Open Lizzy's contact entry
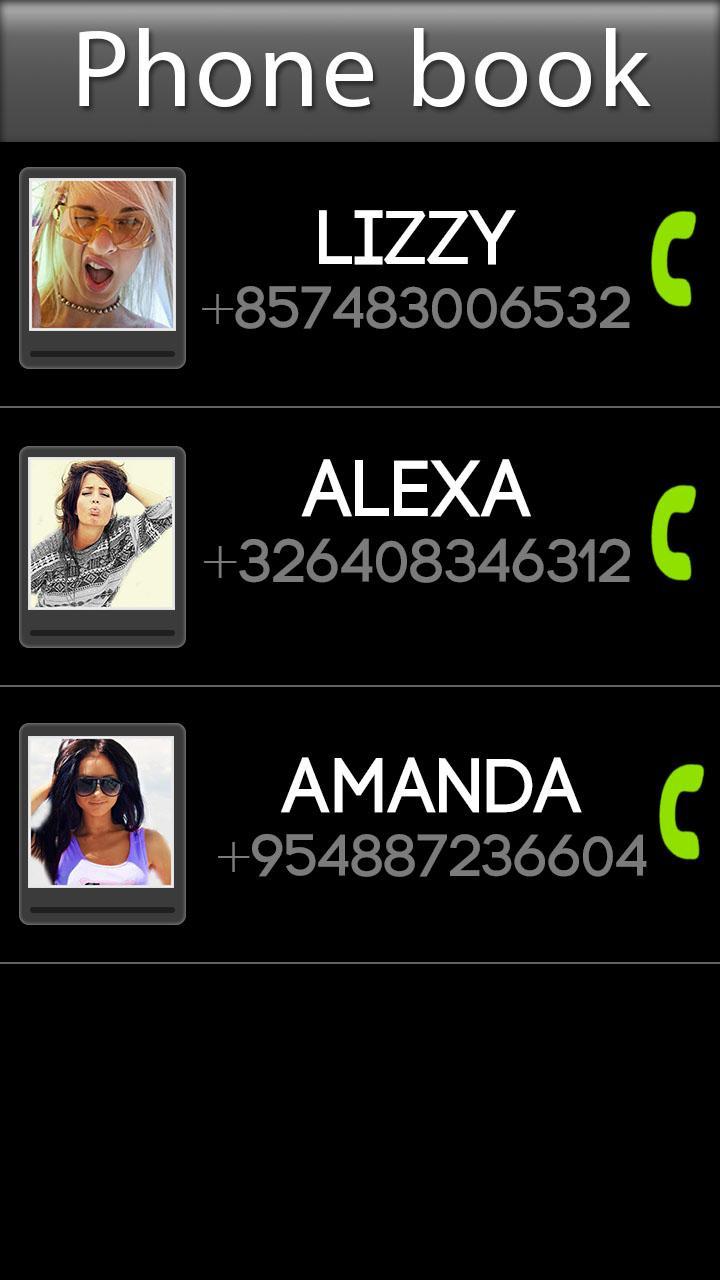The height and width of the screenshot is (1280, 720). [415, 270]
